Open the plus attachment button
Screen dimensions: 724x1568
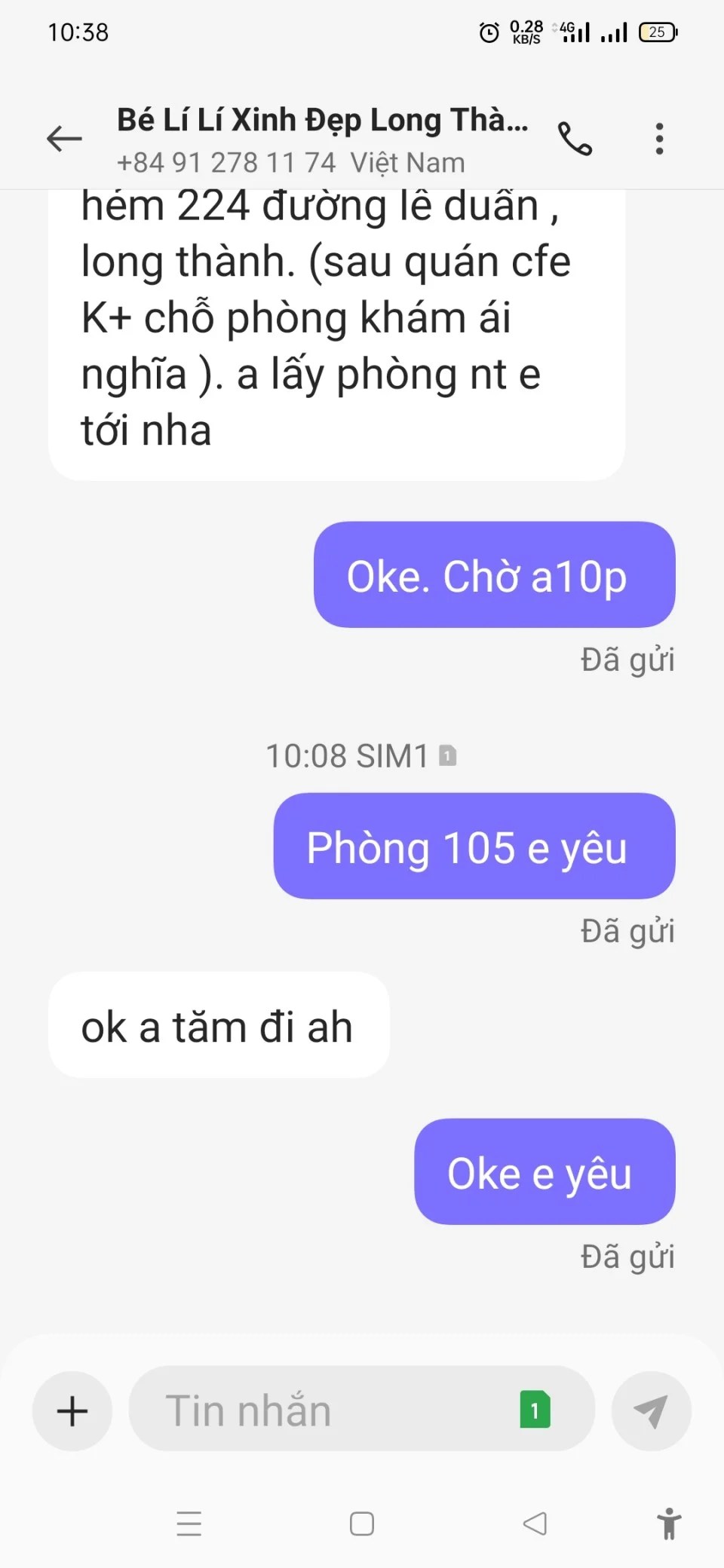click(x=72, y=1410)
